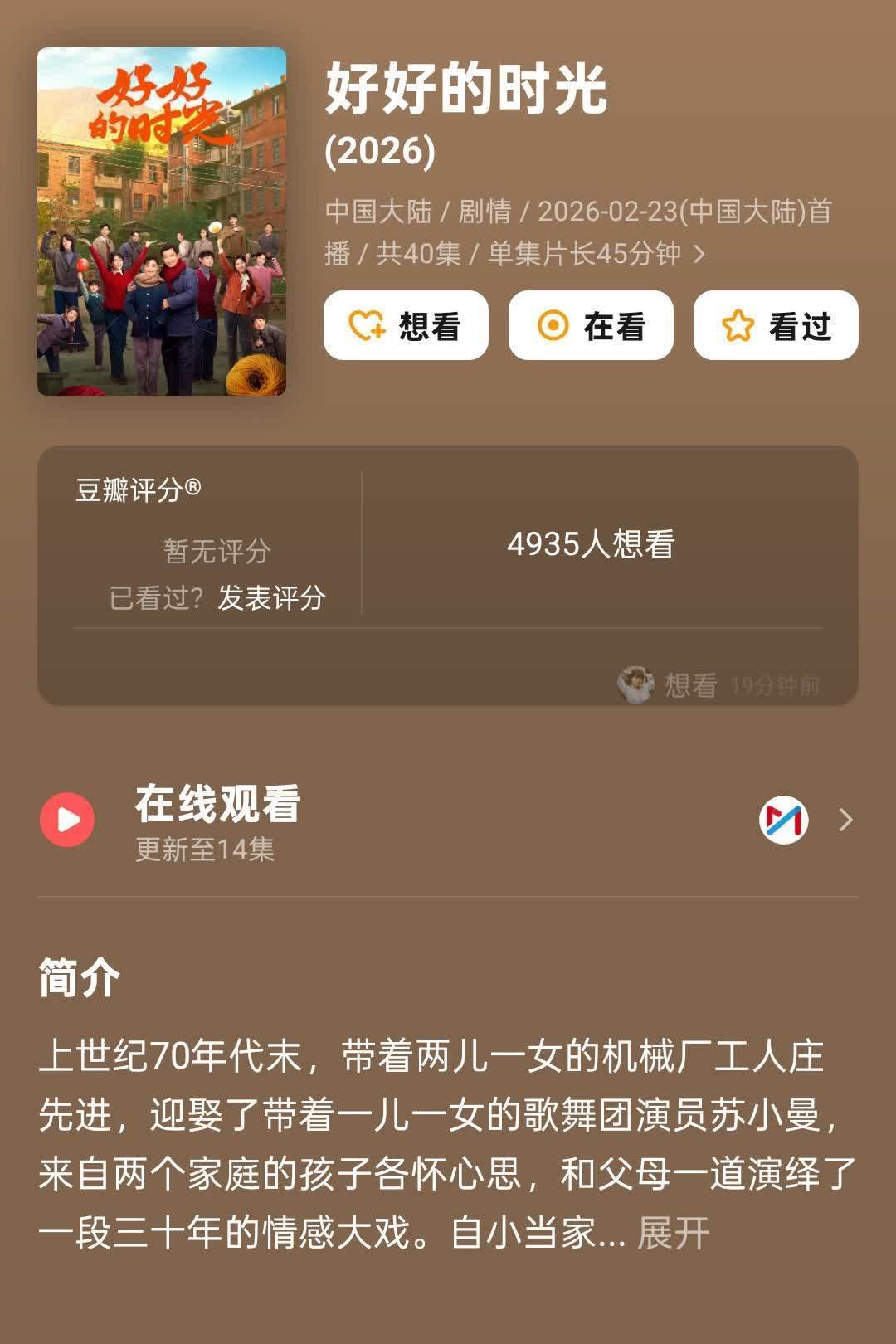View the user who marked 想看 recently

(x=636, y=685)
